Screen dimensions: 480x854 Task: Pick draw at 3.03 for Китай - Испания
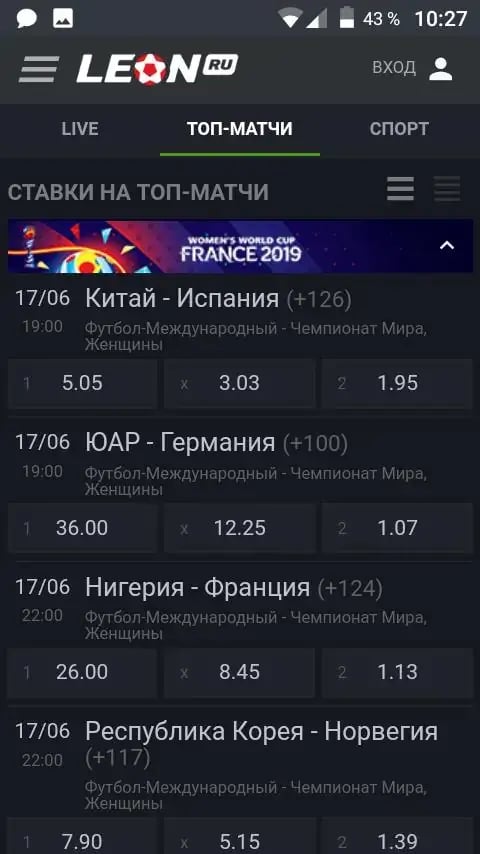tap(240, 383)
